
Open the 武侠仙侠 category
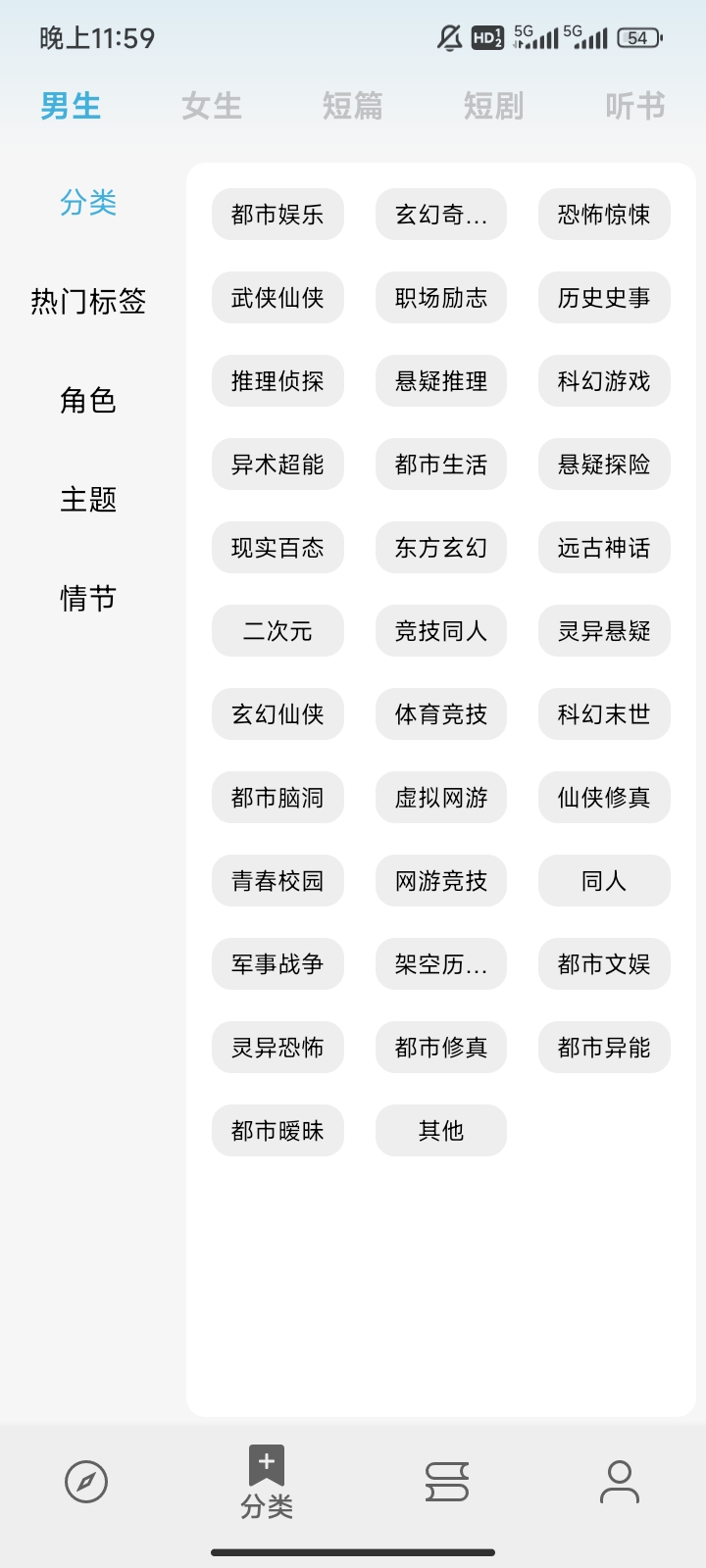click(x=277, y=298)
